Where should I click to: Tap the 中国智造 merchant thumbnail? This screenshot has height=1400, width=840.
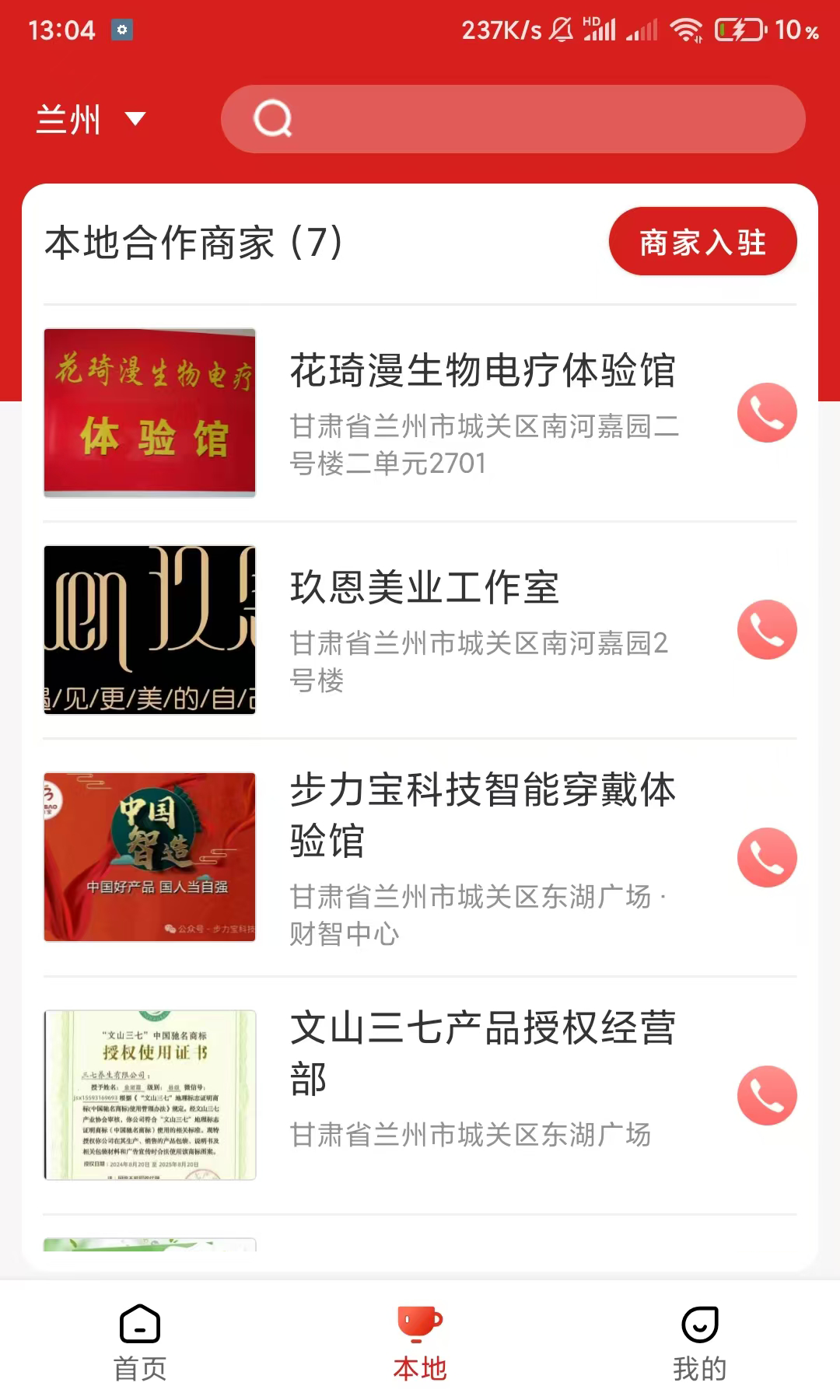click(149, 858)
